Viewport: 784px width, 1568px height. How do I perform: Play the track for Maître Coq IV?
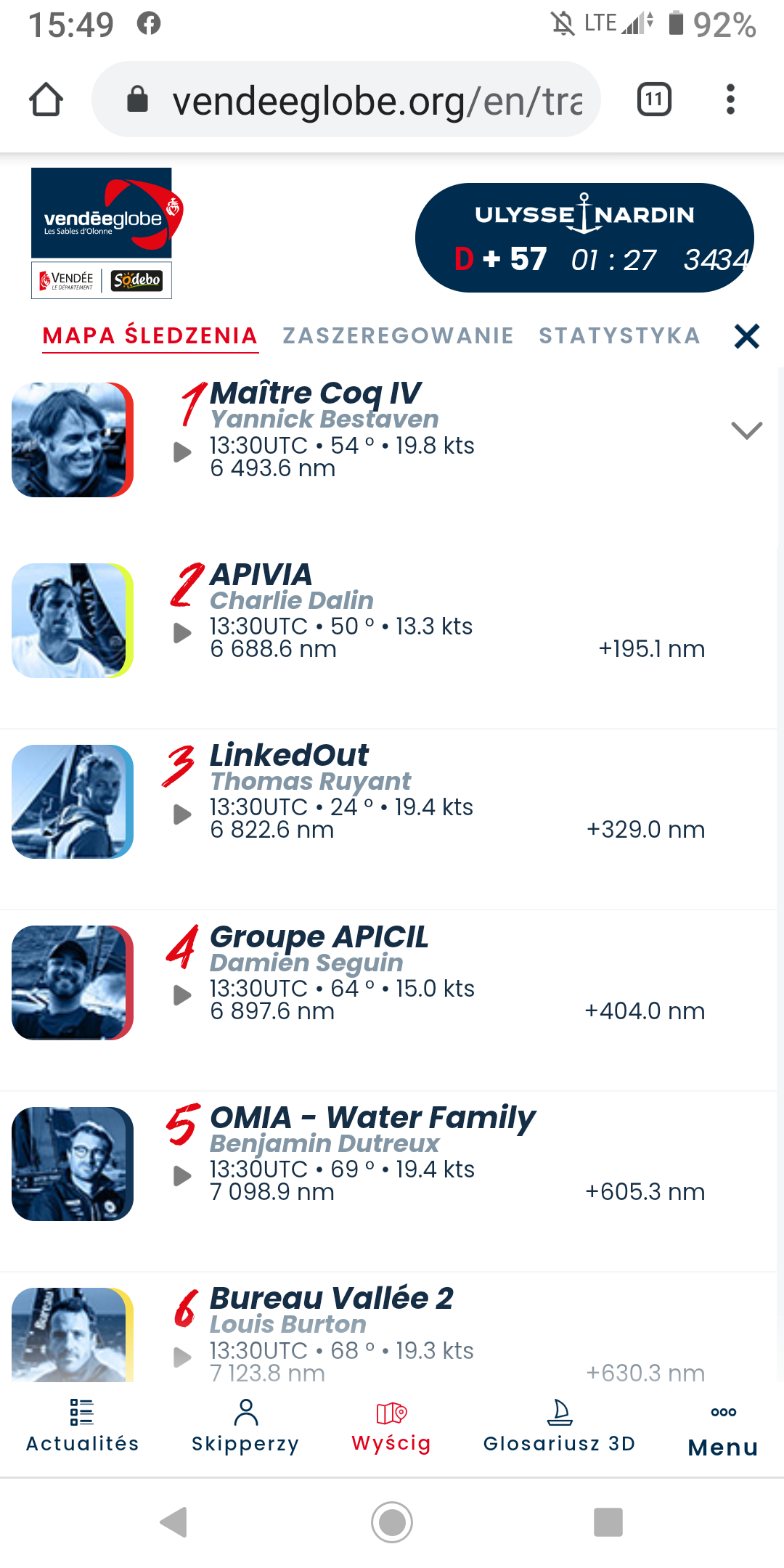[x=182, y=452]
